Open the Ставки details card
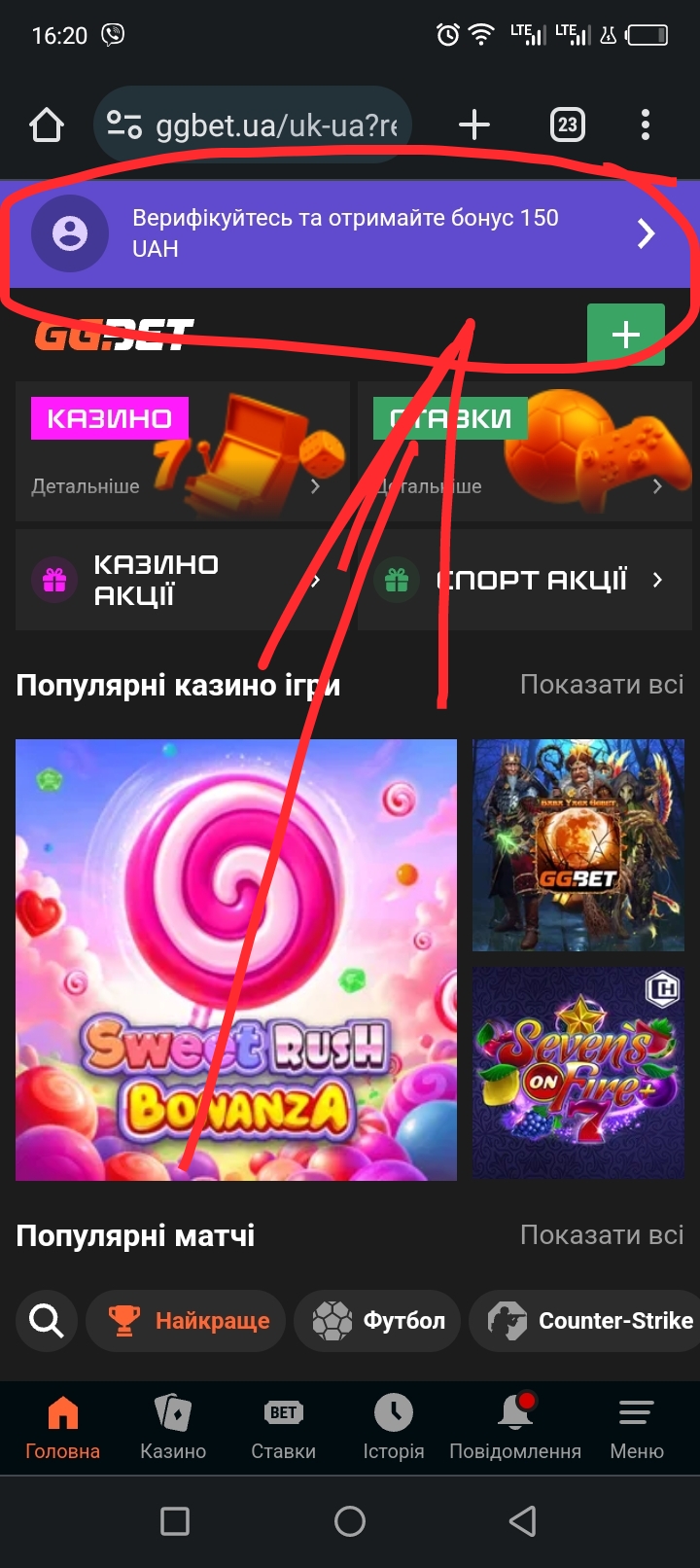 [524, 449]
